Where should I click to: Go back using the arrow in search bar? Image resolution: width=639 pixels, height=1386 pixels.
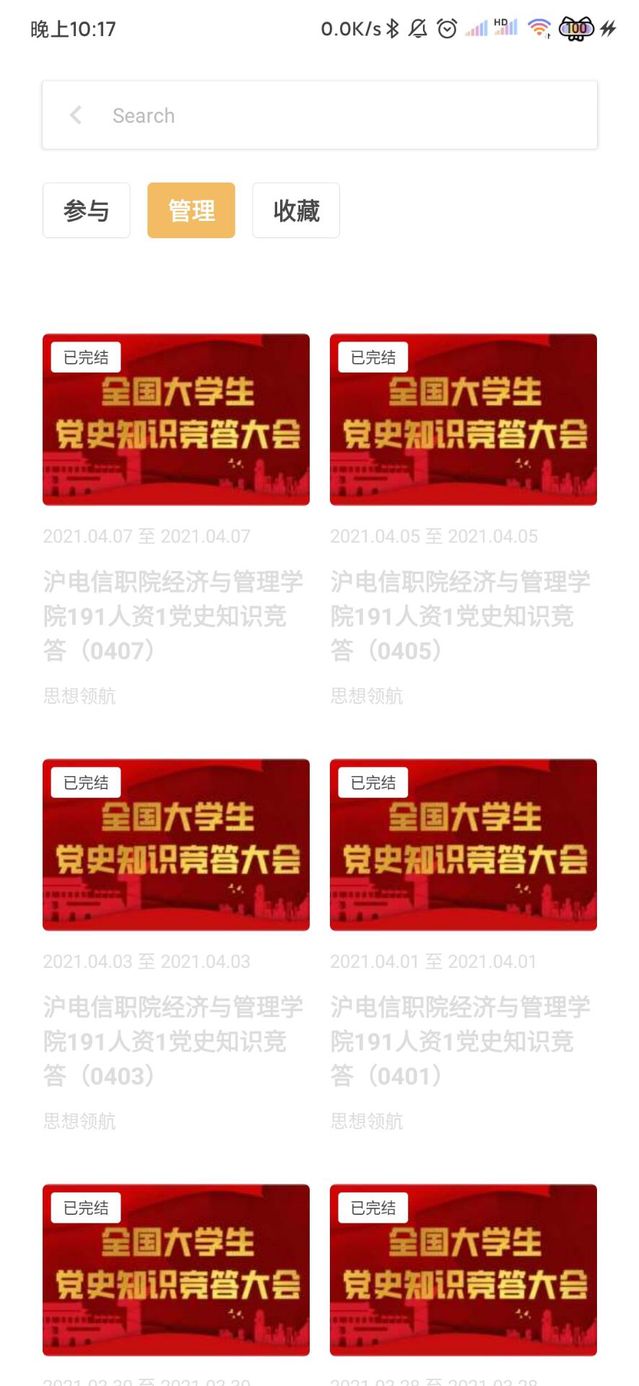pos(76,115)
